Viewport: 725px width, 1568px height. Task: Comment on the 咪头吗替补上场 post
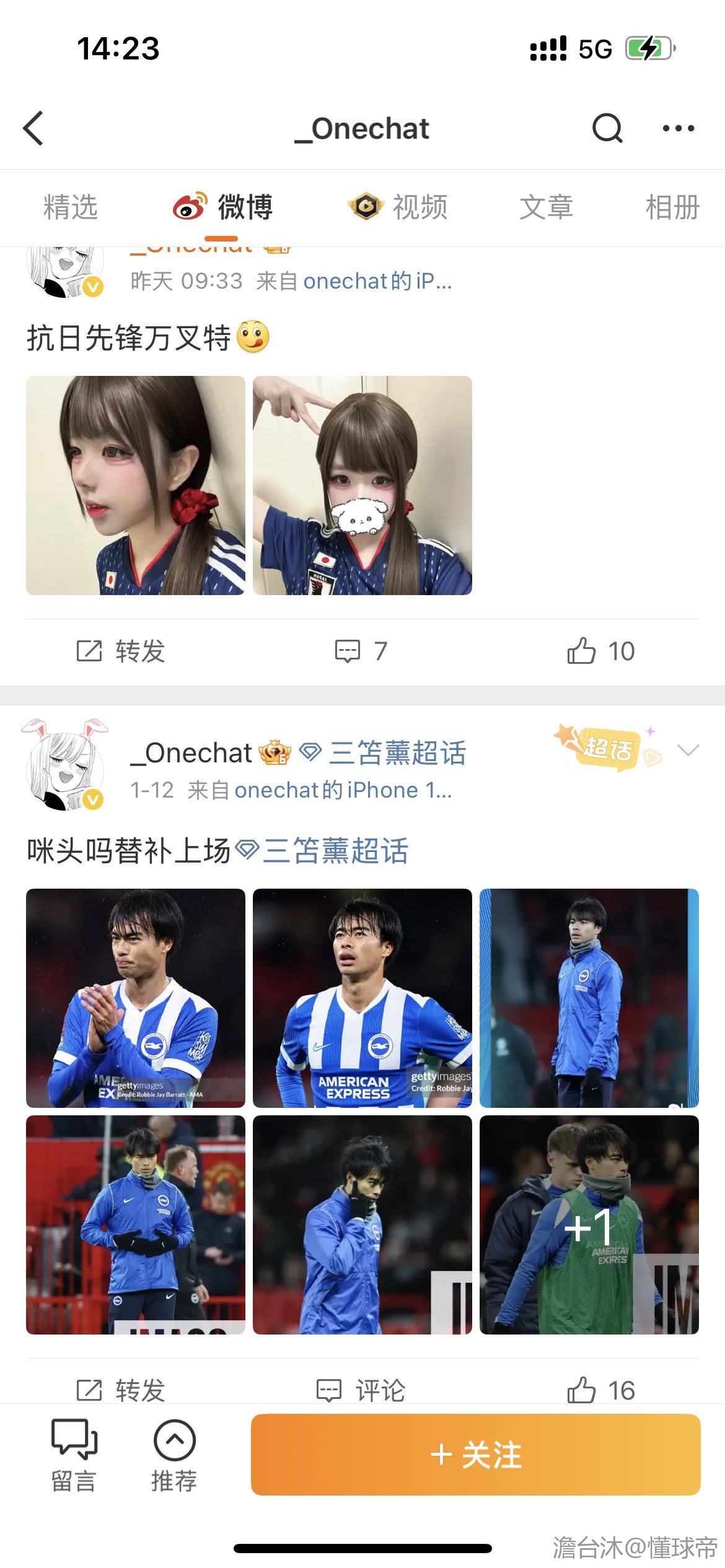361,1390
